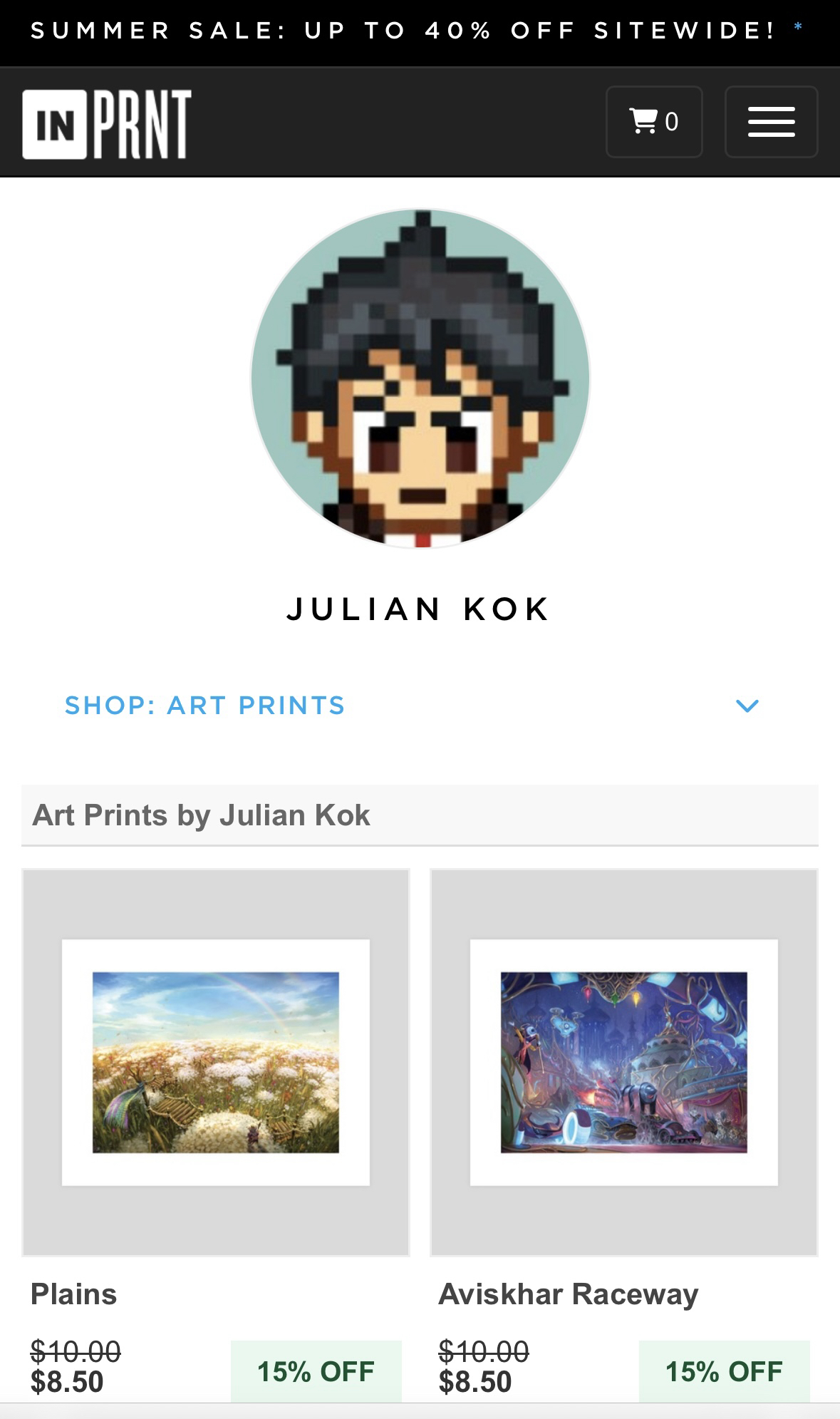The width and height of the screenshot is (840, 1419).
Task: Tap the Aviskhar Raceway title link
Action: tap(568, 1294)
